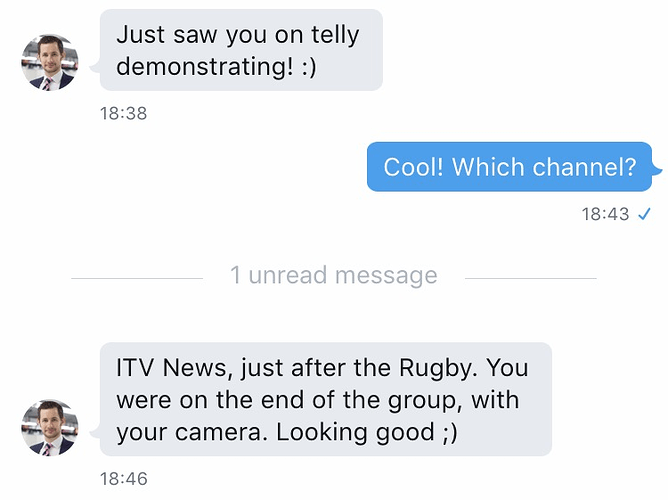Screen dimensions: 668x500
Task: Tap sender avatar beside 'ITV News' message
Action: 49,428
